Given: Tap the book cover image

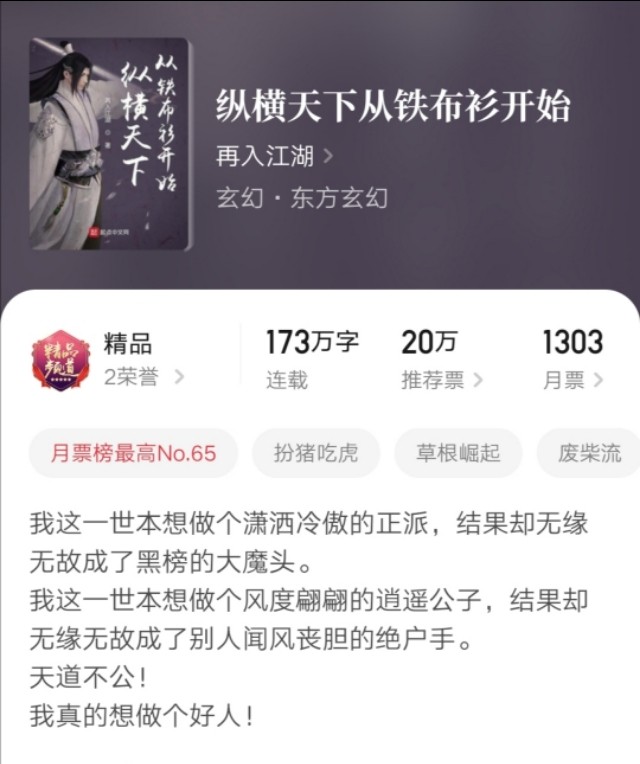Looking at the screenshot, I should coord(109,144).
